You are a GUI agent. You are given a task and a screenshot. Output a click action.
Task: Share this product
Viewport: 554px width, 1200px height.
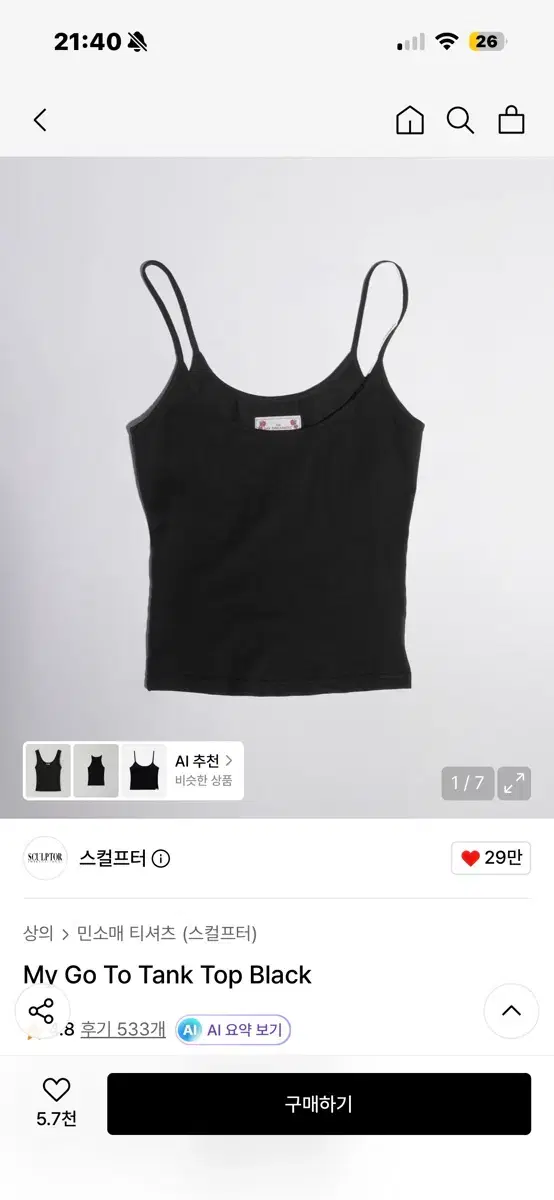click(x=41, y=1010)
